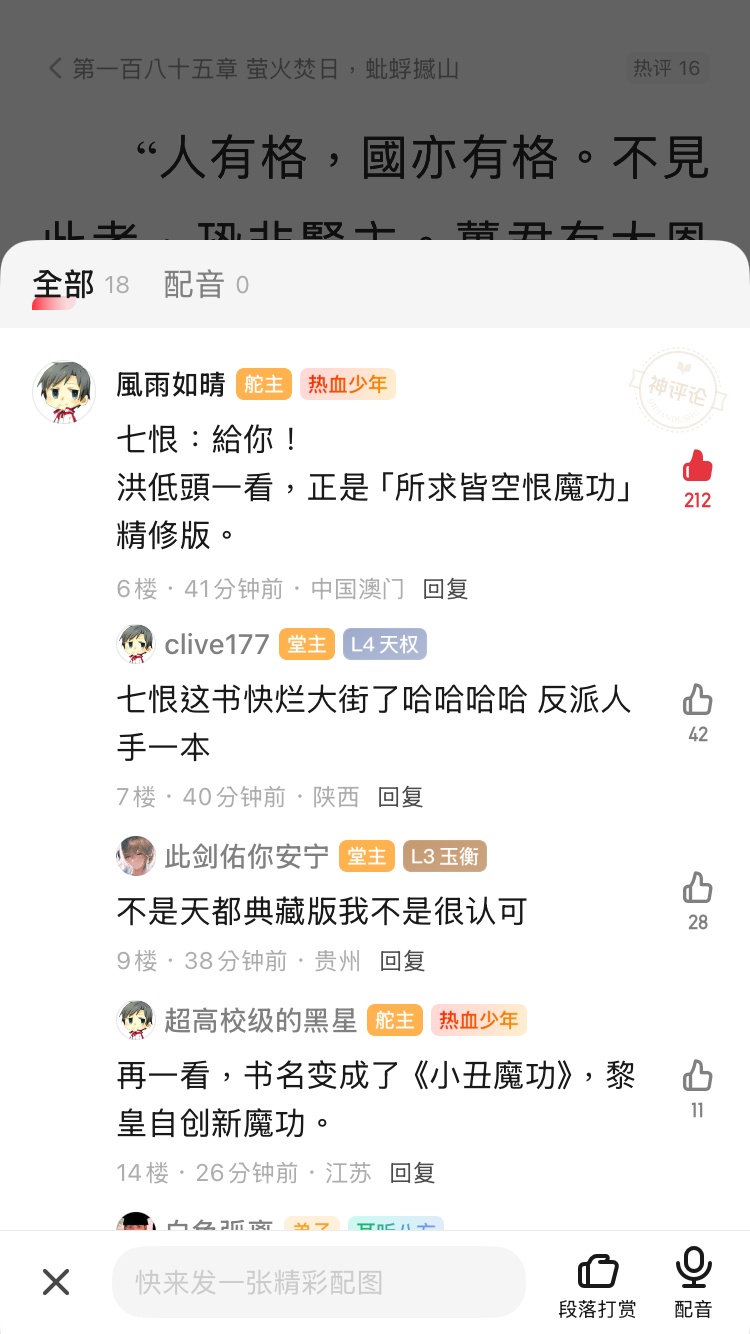This screenshot has height=1334, width=750.
Task: Go back from chapter 第一百八十五章
Action: (x=56, y=69)
